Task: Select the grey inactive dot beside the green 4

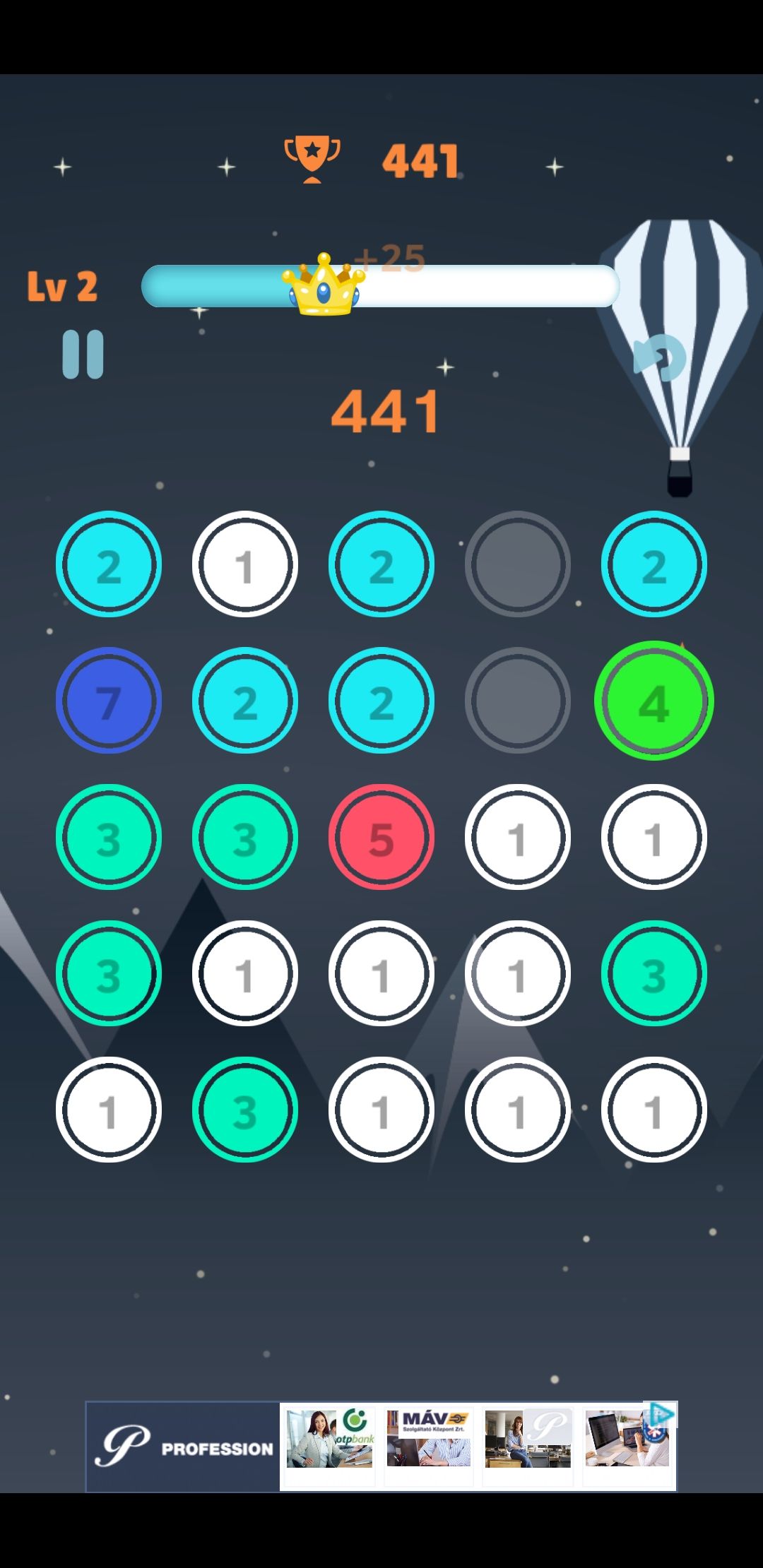Action: [518, 699]
